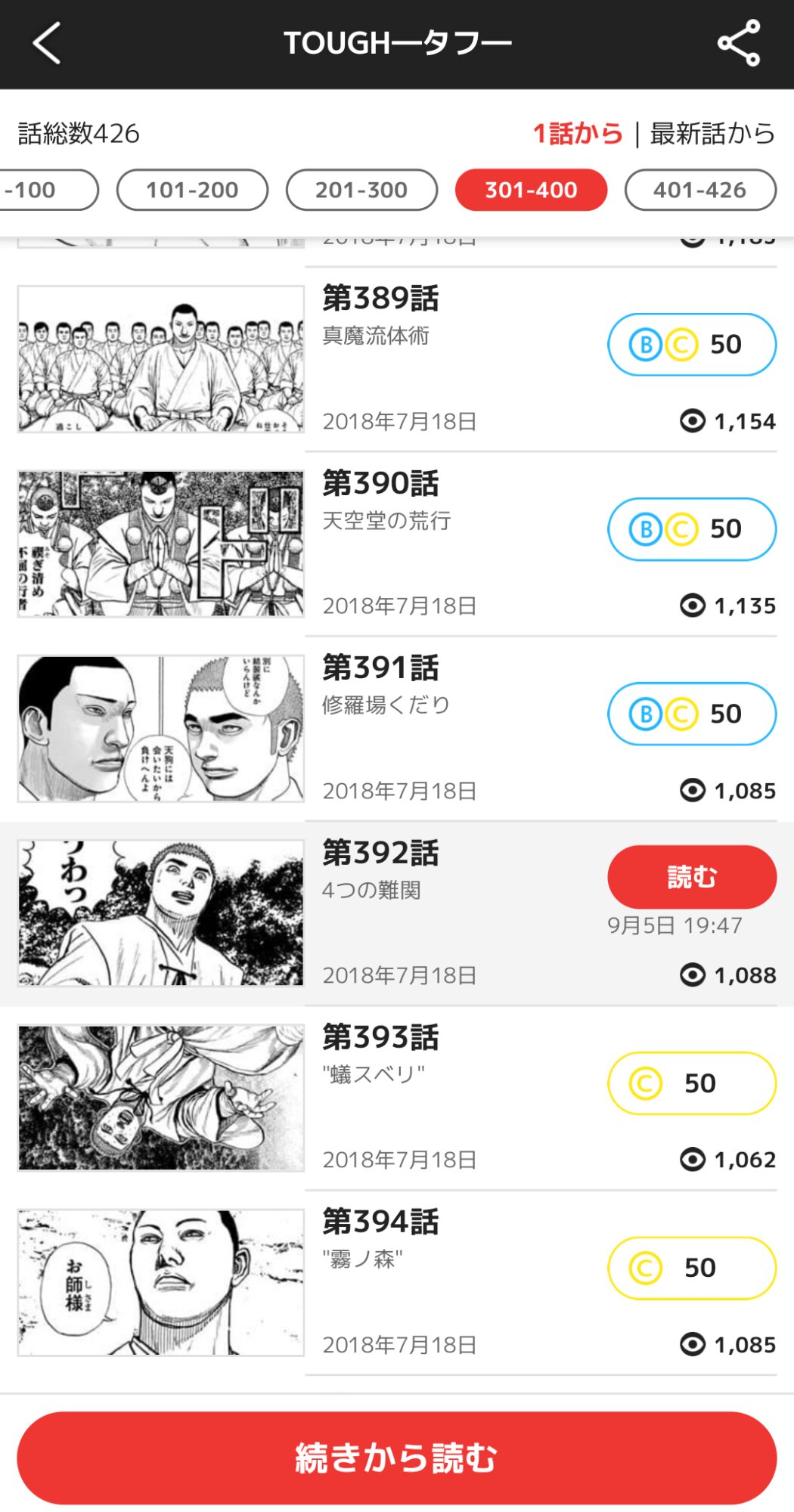Unlock episode 393 with 50 coins
The image size is (794, 1512).
691,1083
